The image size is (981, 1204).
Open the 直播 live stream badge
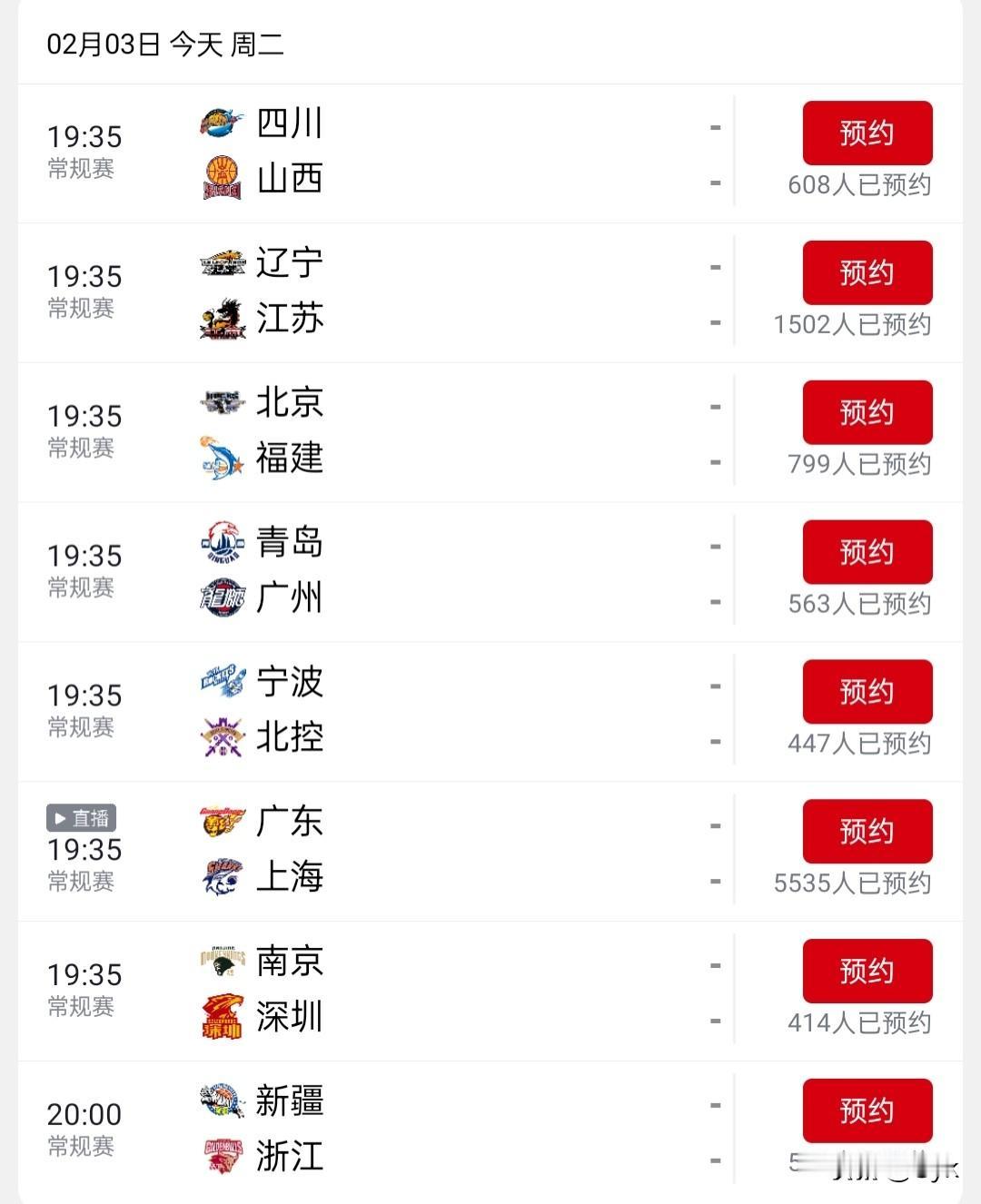pyautogui.click(x=80, y=818)
